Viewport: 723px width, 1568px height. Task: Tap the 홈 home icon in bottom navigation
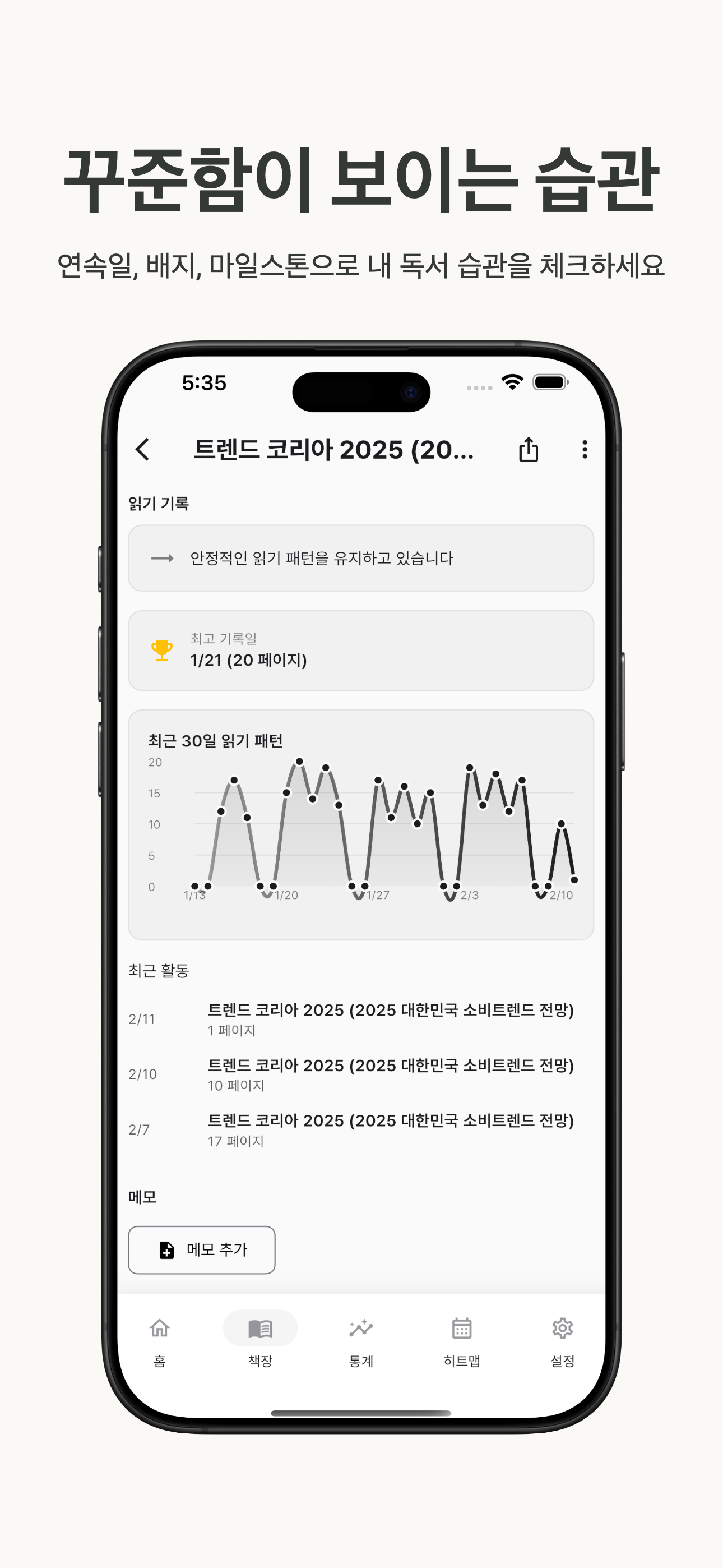pos(160,1328)
